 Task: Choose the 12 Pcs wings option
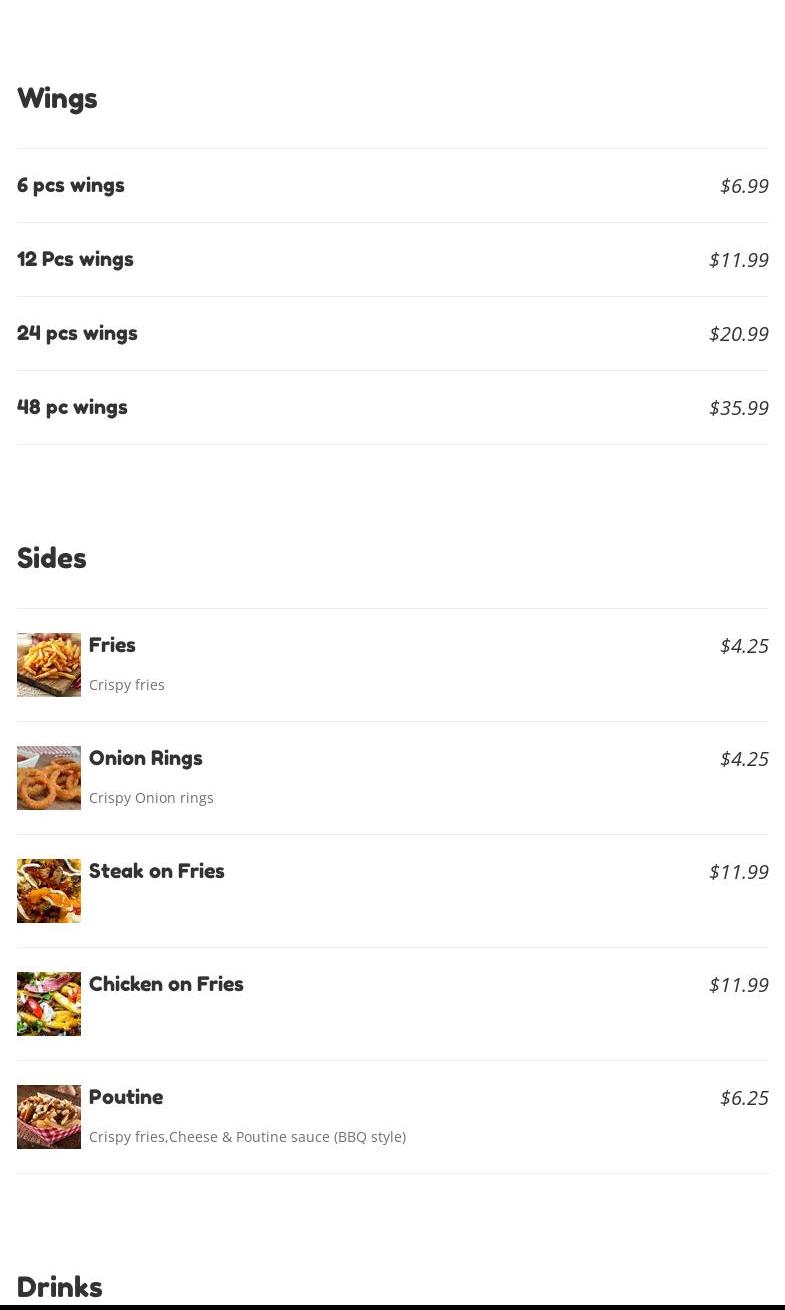(75, 260)
